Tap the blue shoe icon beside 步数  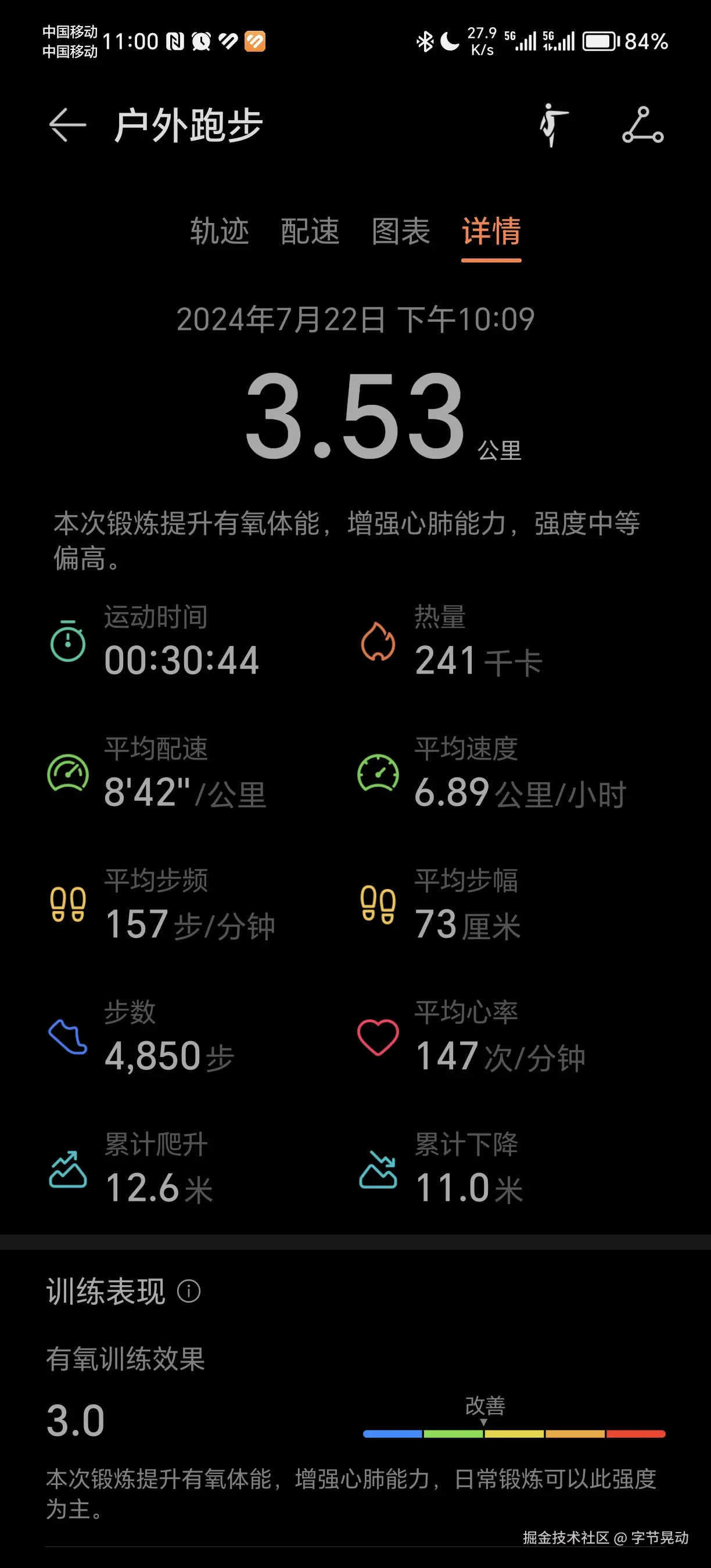[x=68, y=1038]
